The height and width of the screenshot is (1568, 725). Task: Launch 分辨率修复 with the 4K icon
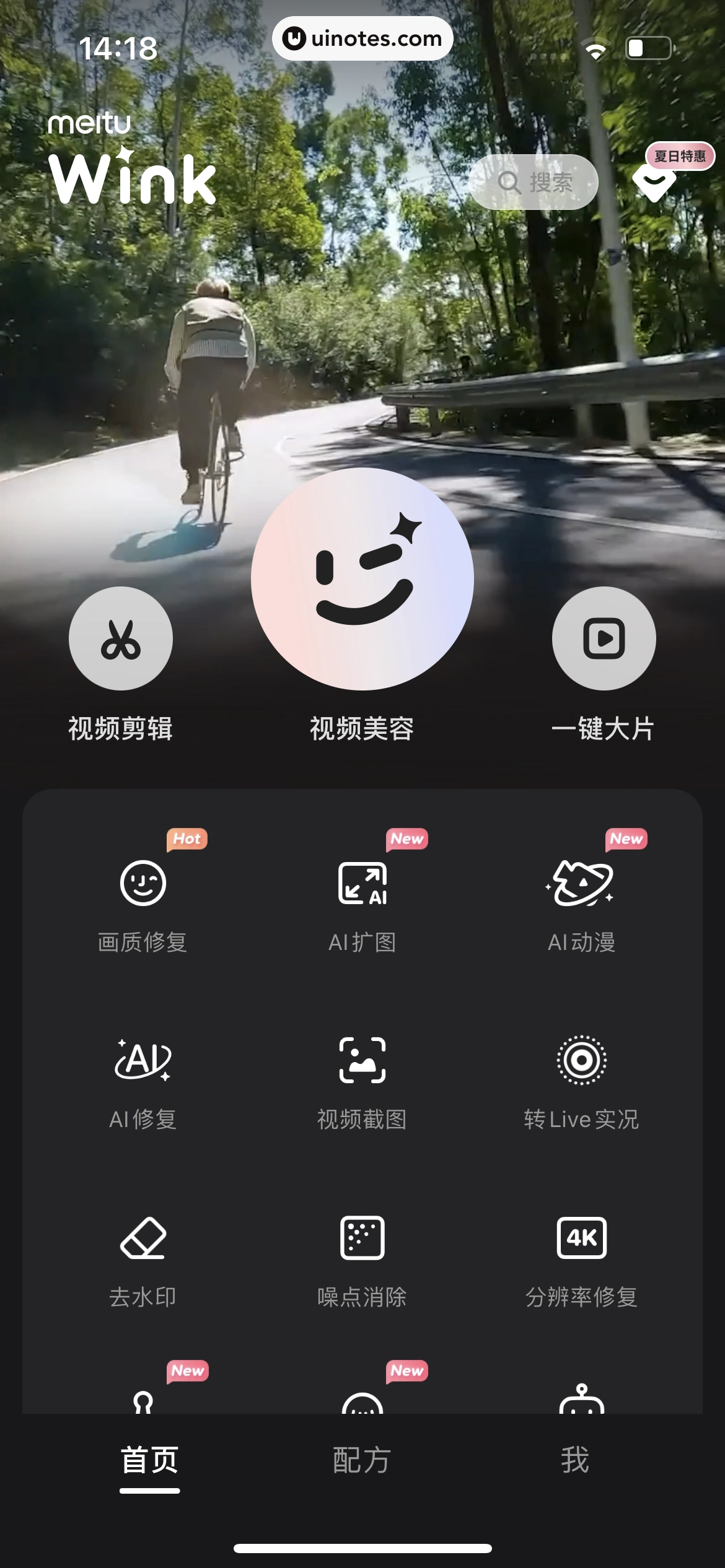[x=581, y=1239]
